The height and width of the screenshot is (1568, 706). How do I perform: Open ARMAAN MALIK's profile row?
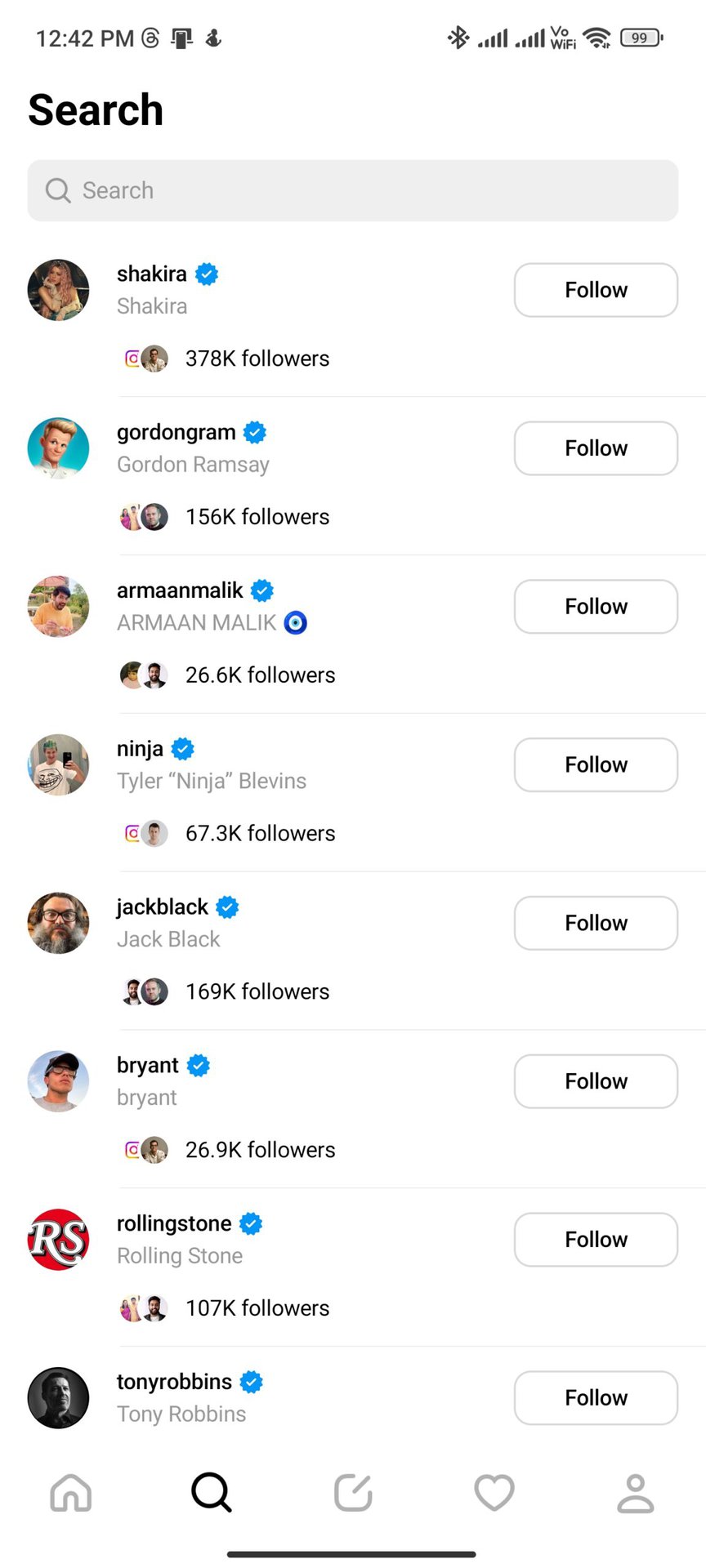tap(180, 591)
